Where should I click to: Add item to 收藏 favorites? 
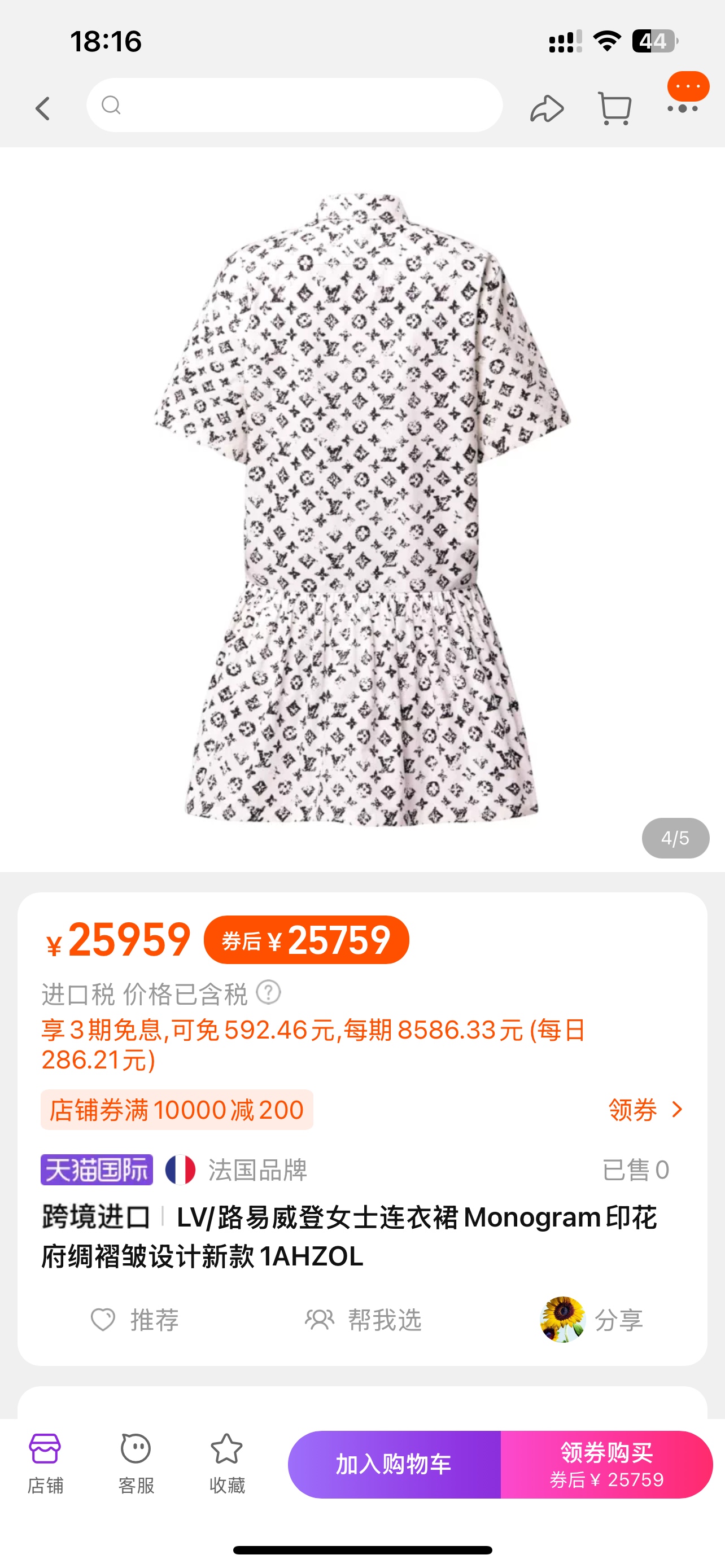point(226,1464)
